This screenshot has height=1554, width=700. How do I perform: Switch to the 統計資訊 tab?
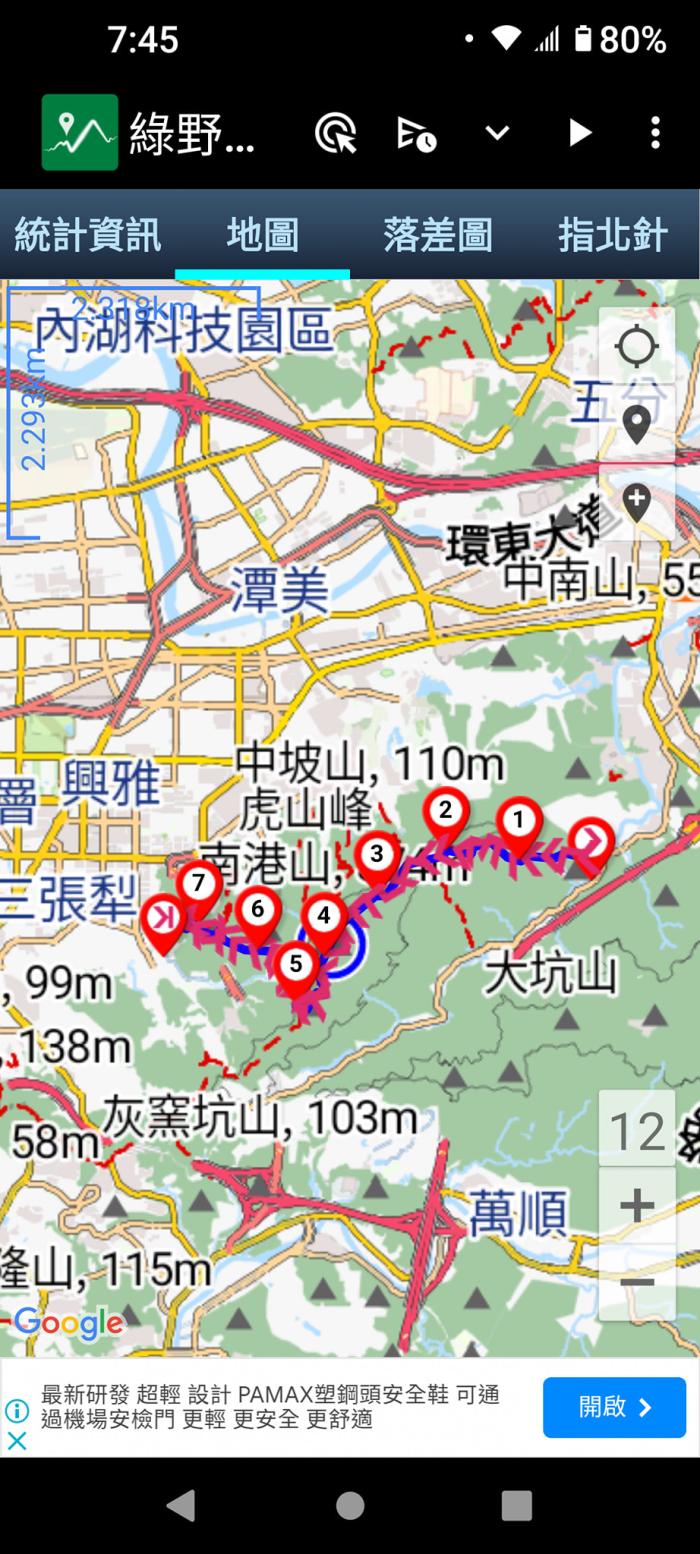coord(87,235)
